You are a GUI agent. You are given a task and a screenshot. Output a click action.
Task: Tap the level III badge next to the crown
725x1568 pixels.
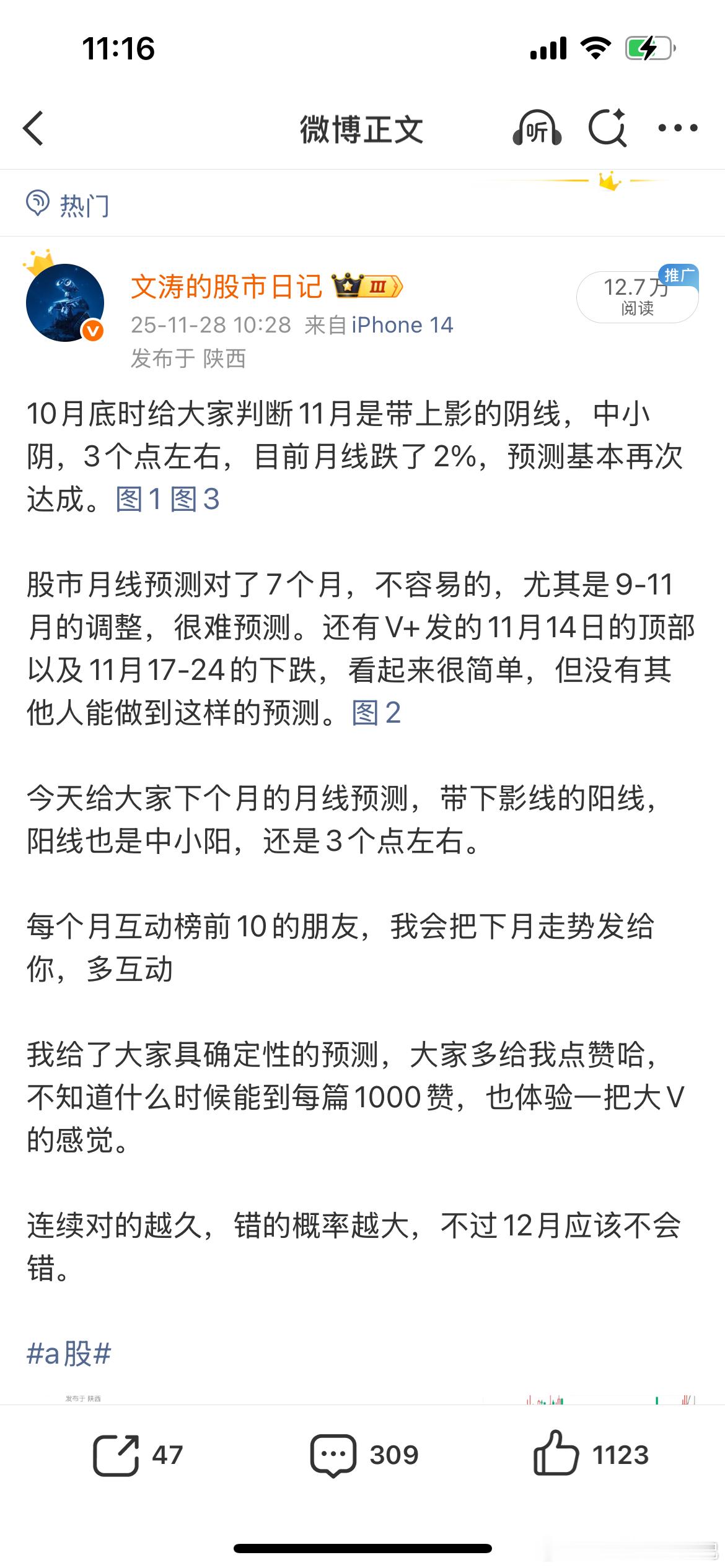click(380, 286)
